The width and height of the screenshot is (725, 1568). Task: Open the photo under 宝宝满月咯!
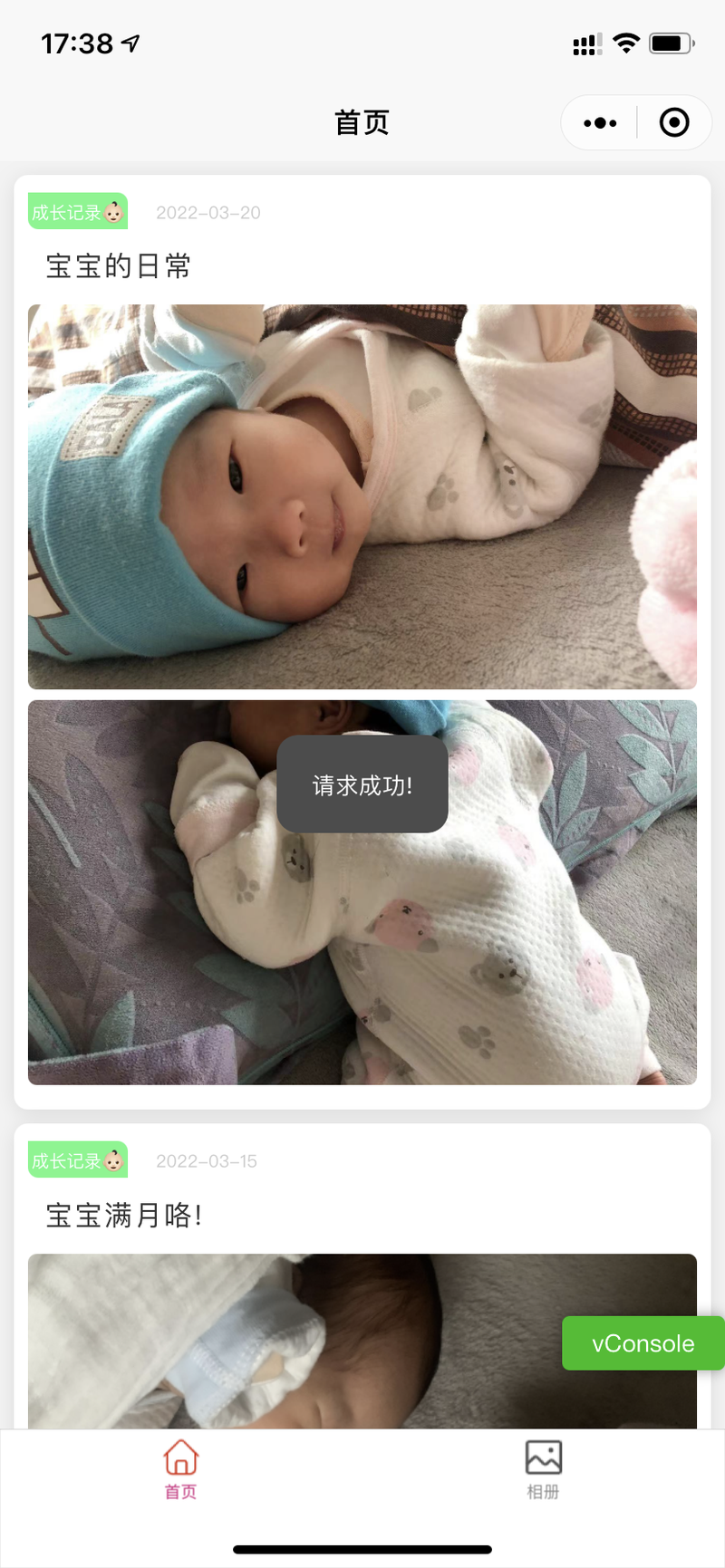pos(362,1342)
